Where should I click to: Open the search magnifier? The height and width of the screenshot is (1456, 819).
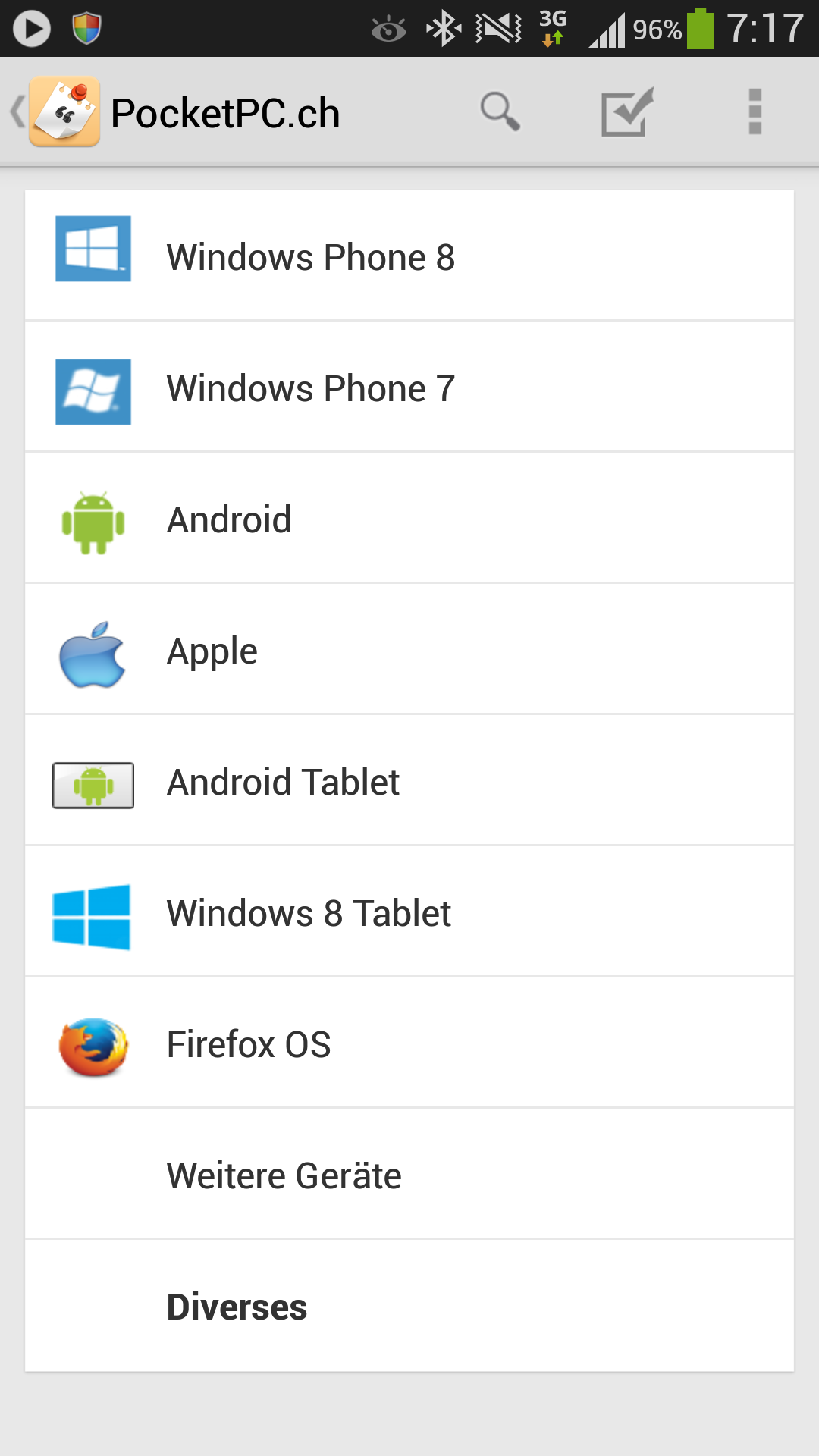(x=500, y=111)
